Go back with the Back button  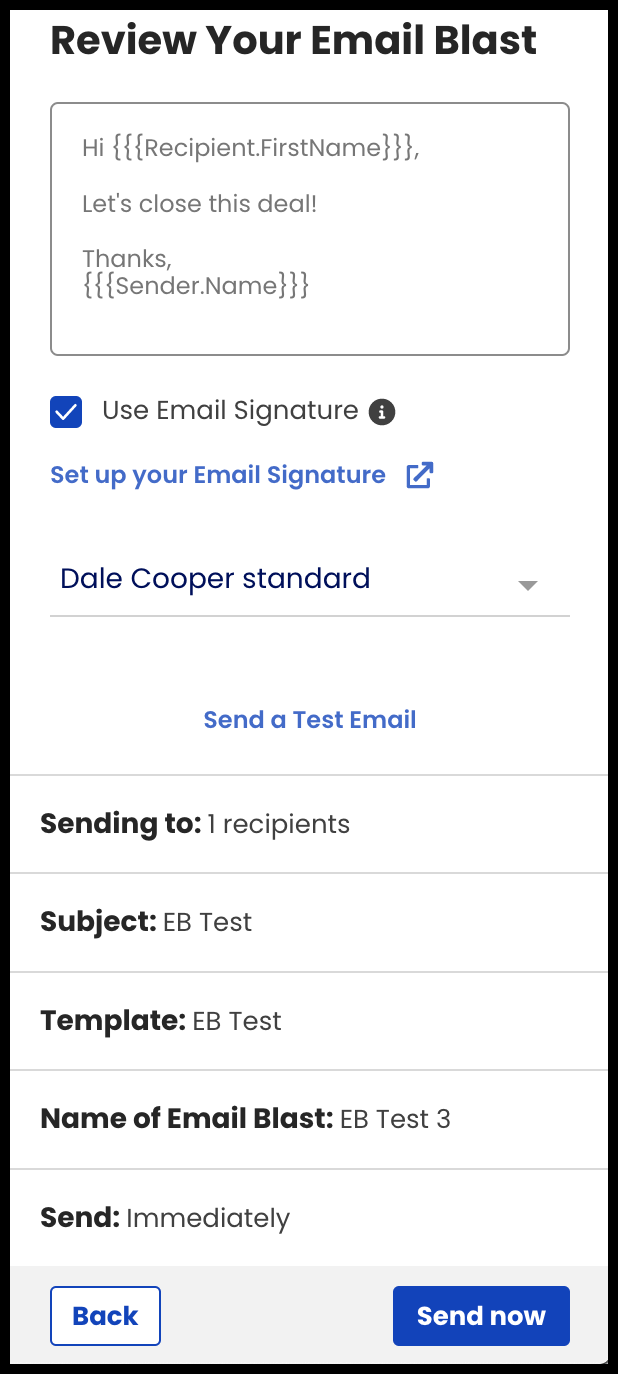105,1316
